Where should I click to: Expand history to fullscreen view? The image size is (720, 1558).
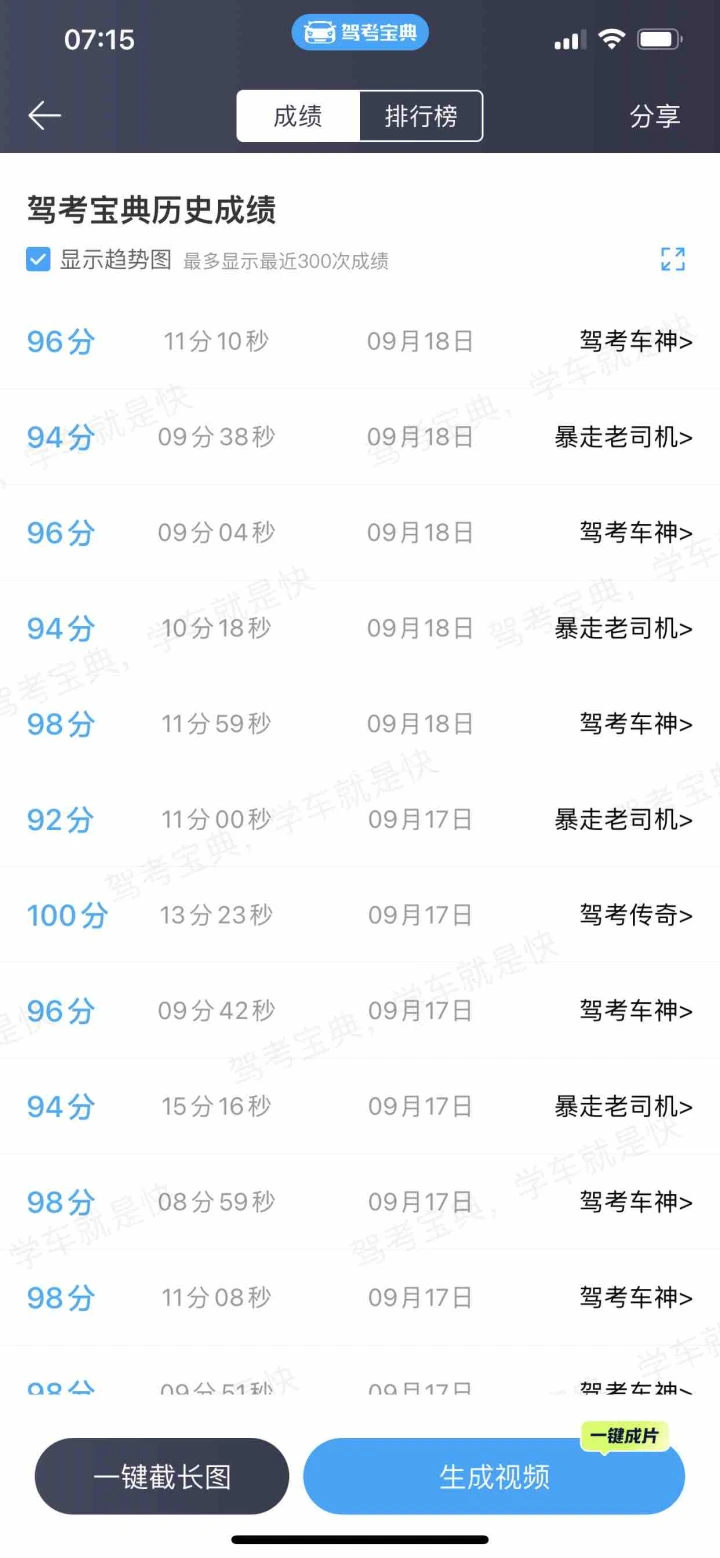(673, 260)
